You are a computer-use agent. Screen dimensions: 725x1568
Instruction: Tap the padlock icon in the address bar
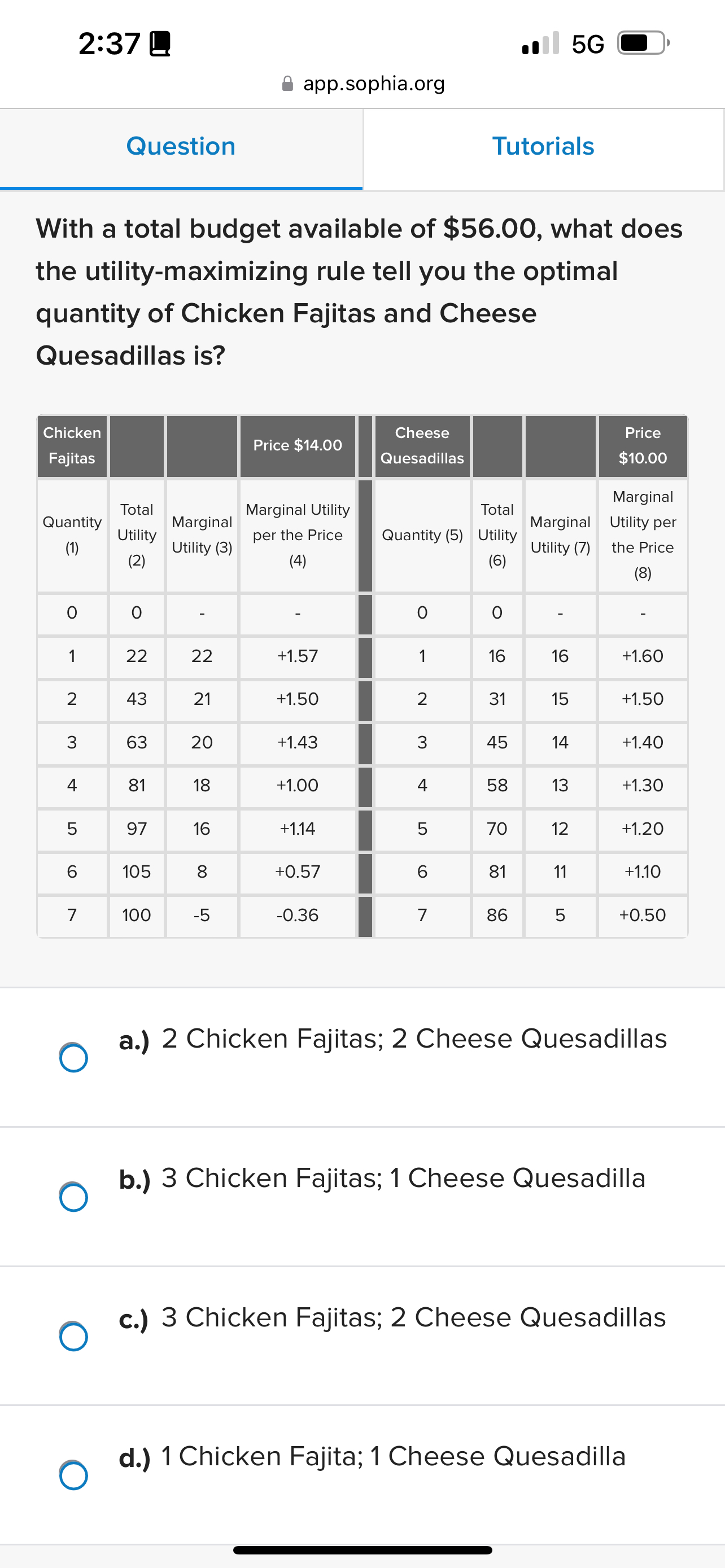(x=288, y=84)
